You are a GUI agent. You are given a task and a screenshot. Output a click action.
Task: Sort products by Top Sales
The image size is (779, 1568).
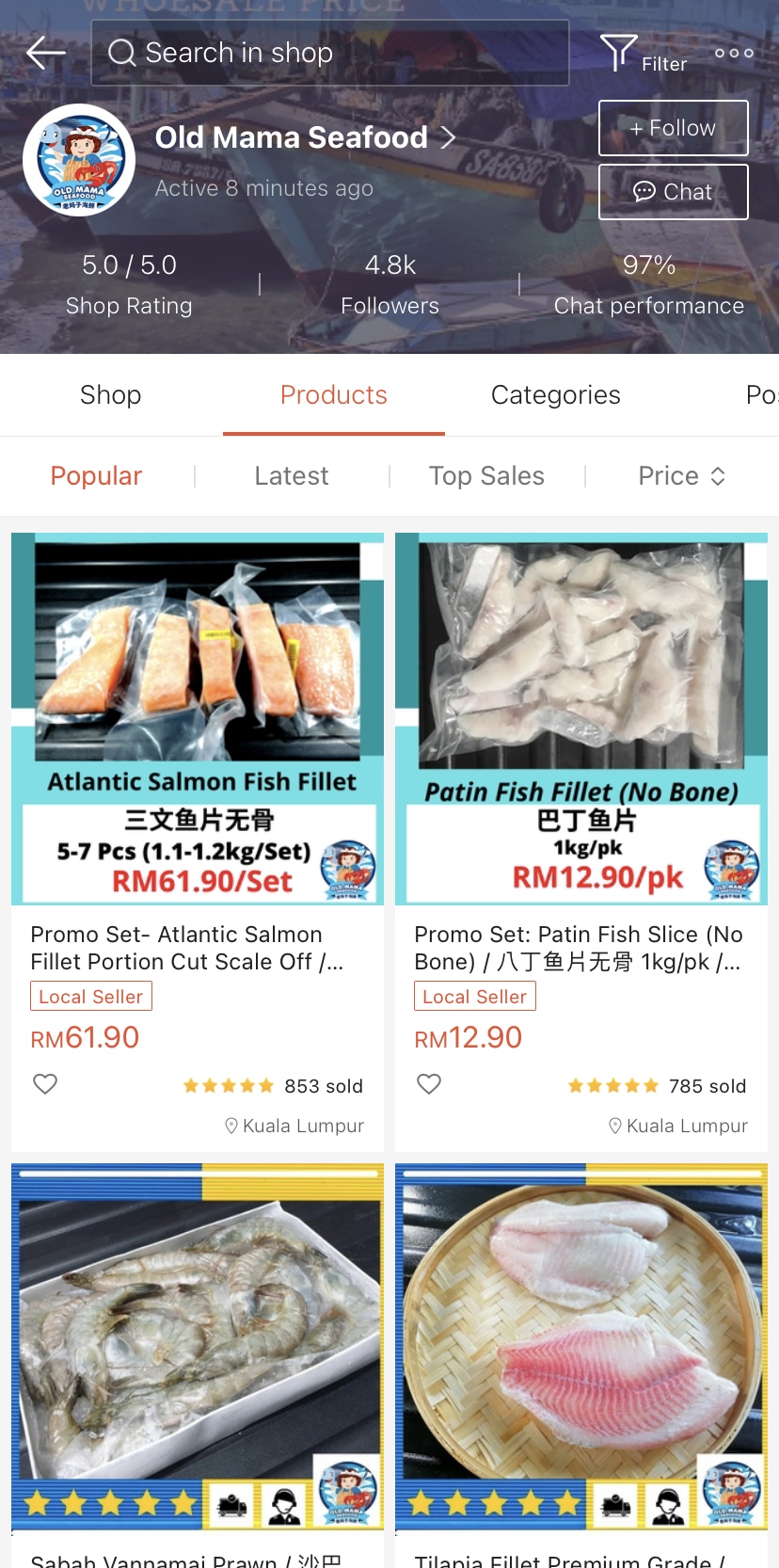click(x=486, y=476)
